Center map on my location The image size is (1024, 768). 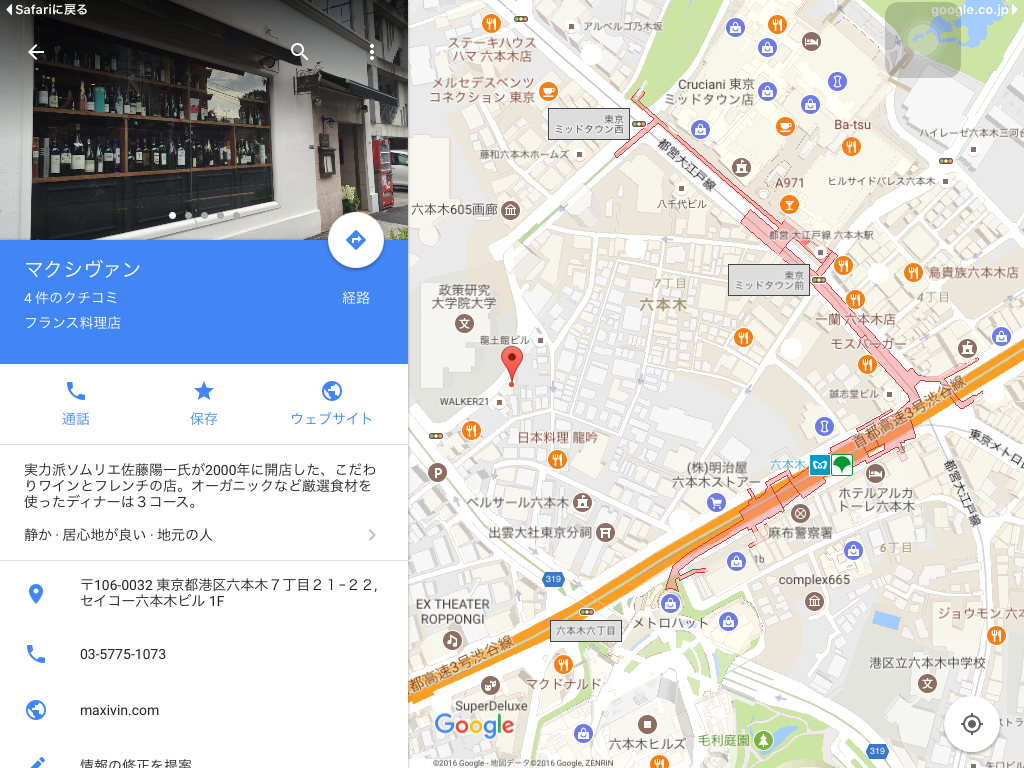coord(971,724)
